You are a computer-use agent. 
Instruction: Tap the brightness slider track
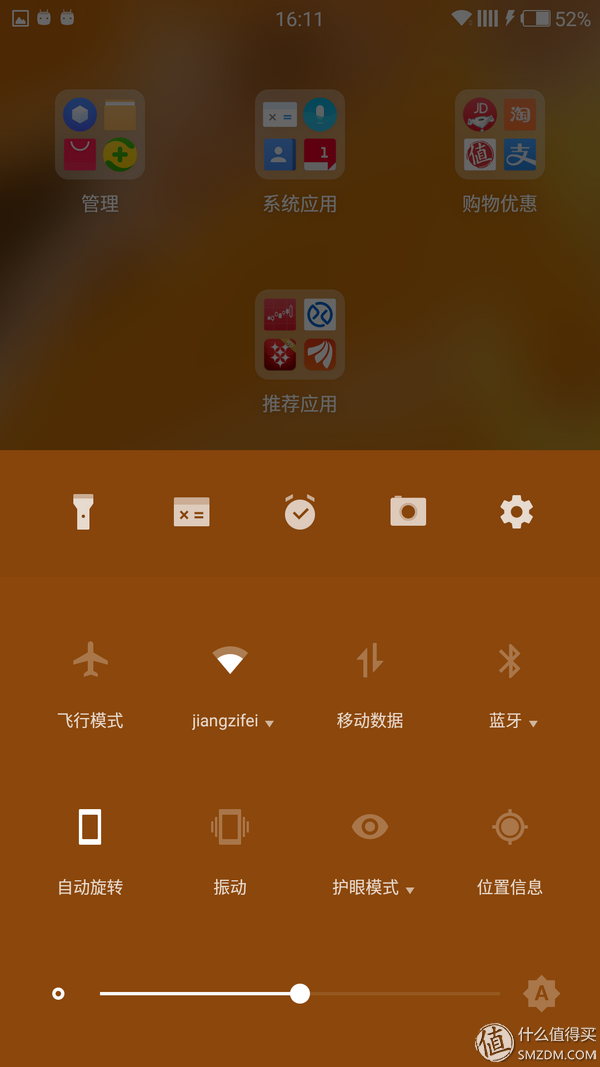pyautogui.click(x=400, y=994)
